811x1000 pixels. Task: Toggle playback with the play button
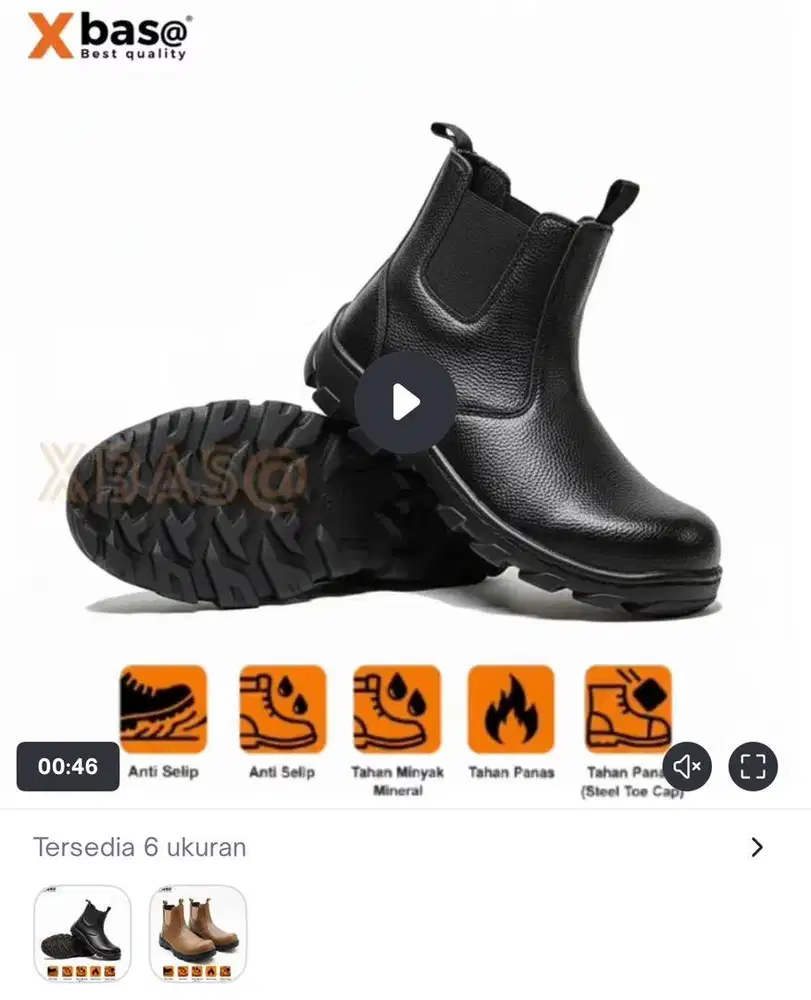[x=405, y=403]
